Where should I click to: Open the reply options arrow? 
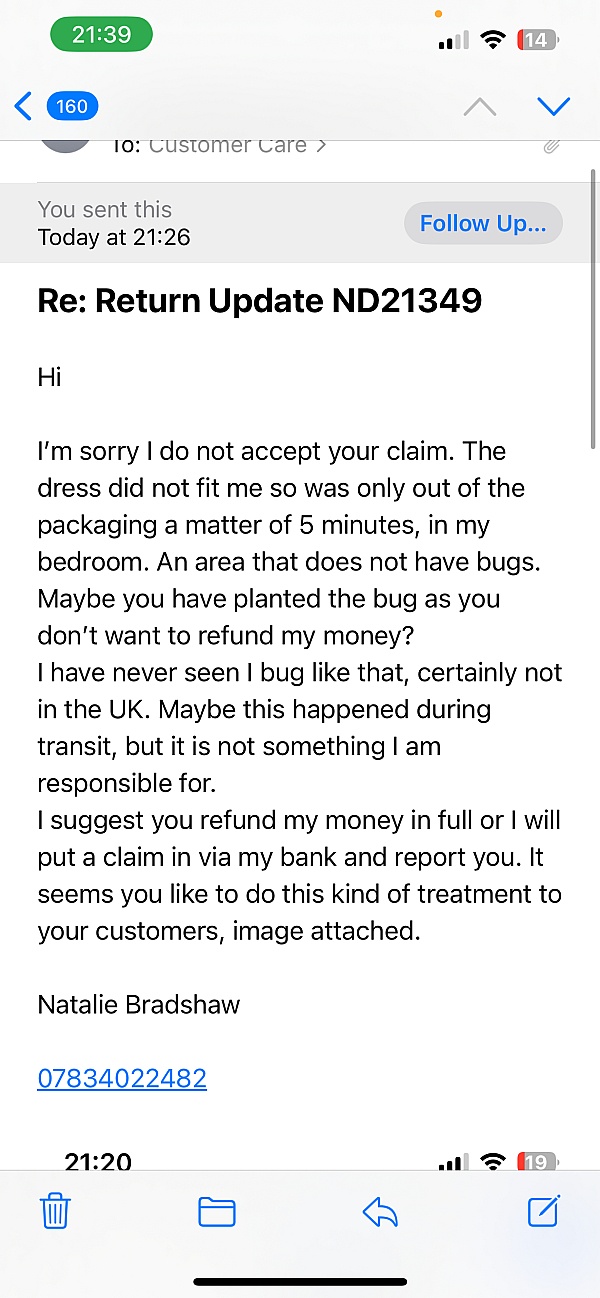(x=380, y=1213)
